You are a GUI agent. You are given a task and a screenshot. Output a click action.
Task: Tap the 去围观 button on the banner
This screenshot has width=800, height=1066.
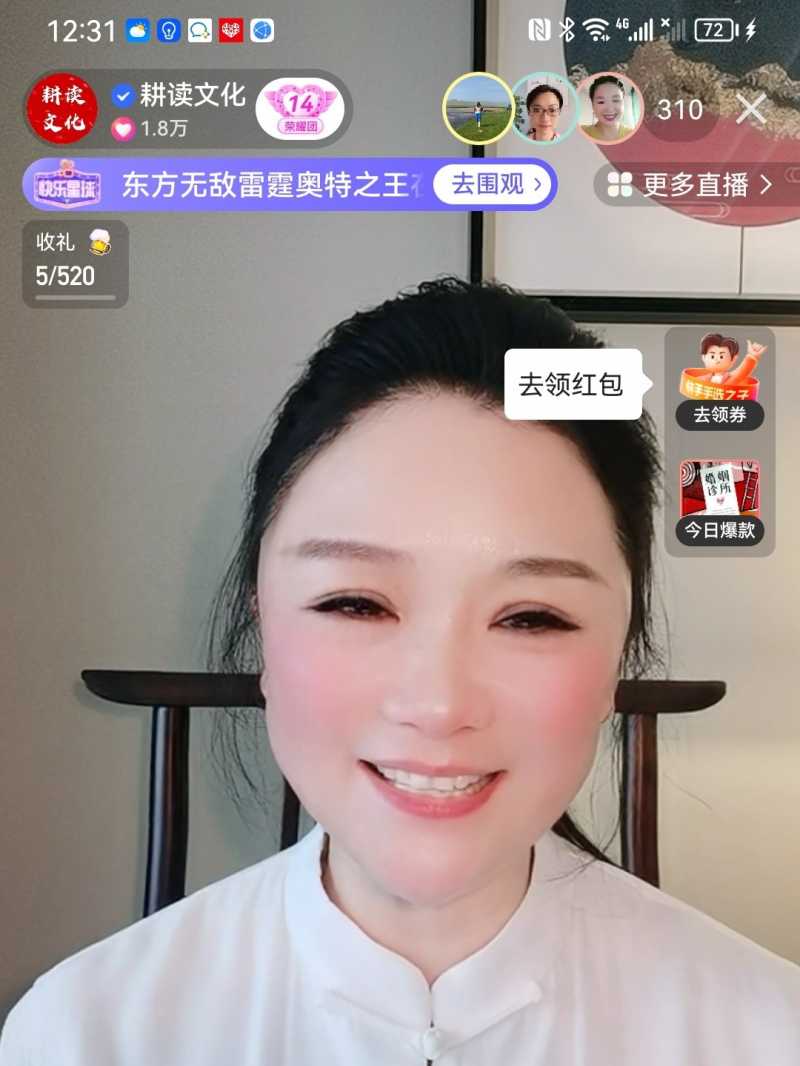489,184
